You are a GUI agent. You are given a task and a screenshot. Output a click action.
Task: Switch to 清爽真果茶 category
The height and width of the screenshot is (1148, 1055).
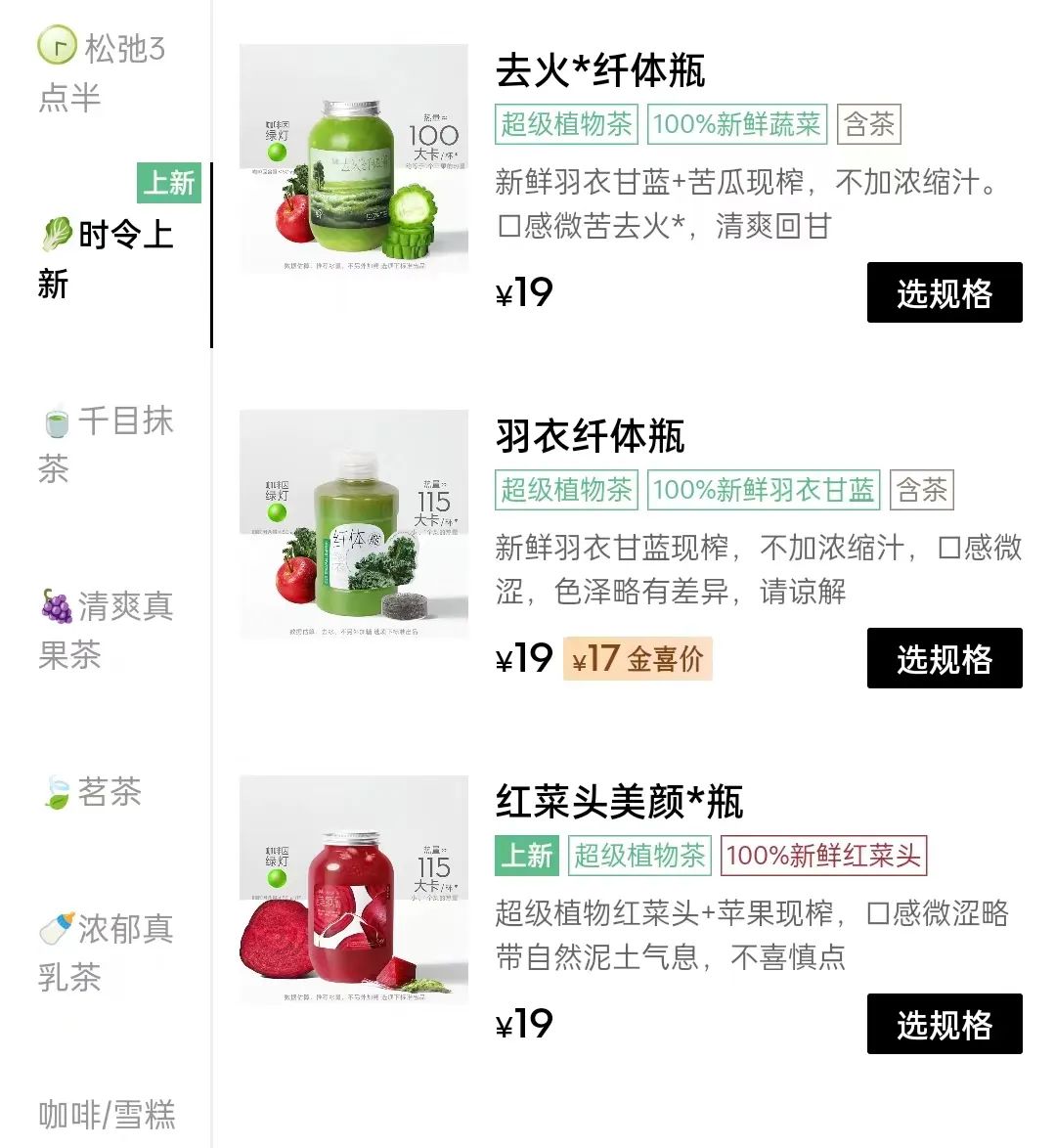pyautogui.click(x=106, y=630)
